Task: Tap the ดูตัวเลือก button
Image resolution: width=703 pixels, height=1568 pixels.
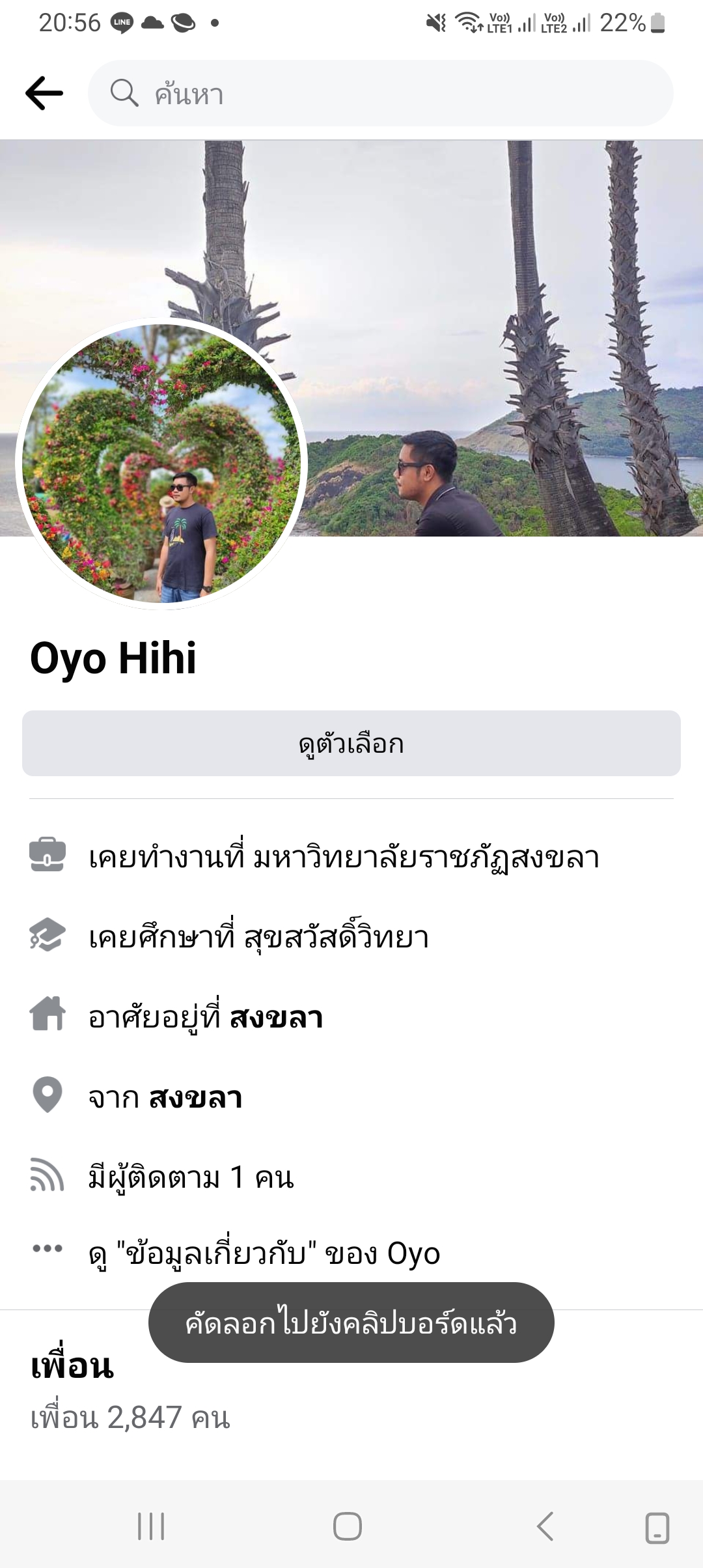Action: tap(351, 744)
